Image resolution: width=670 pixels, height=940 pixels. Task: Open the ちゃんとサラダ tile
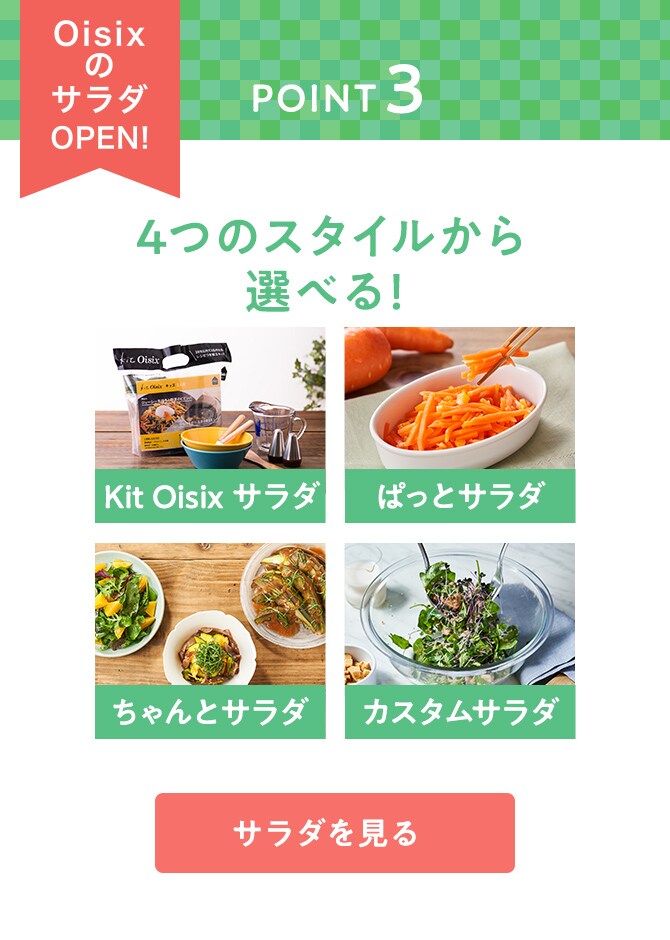click(x=210, y=641)
